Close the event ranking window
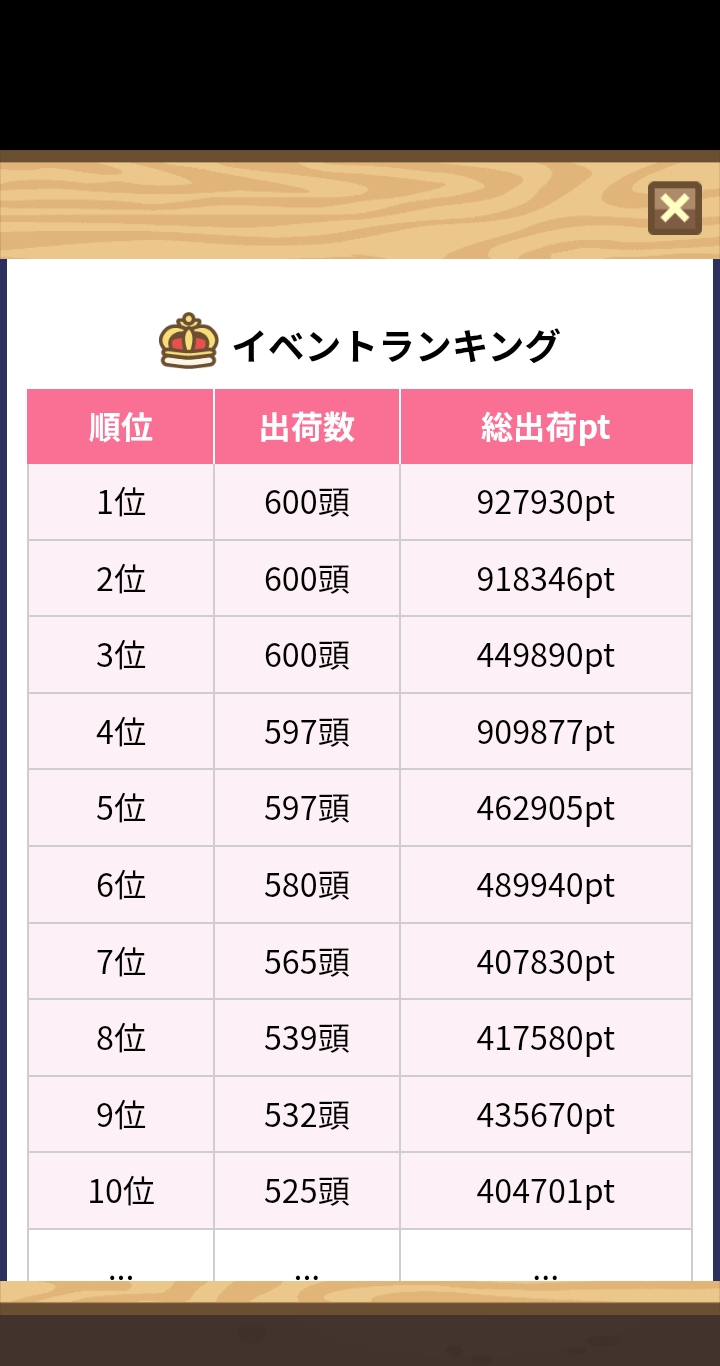Image resolution: width=720 pixels, height=1366 pixels. (675, 208)
